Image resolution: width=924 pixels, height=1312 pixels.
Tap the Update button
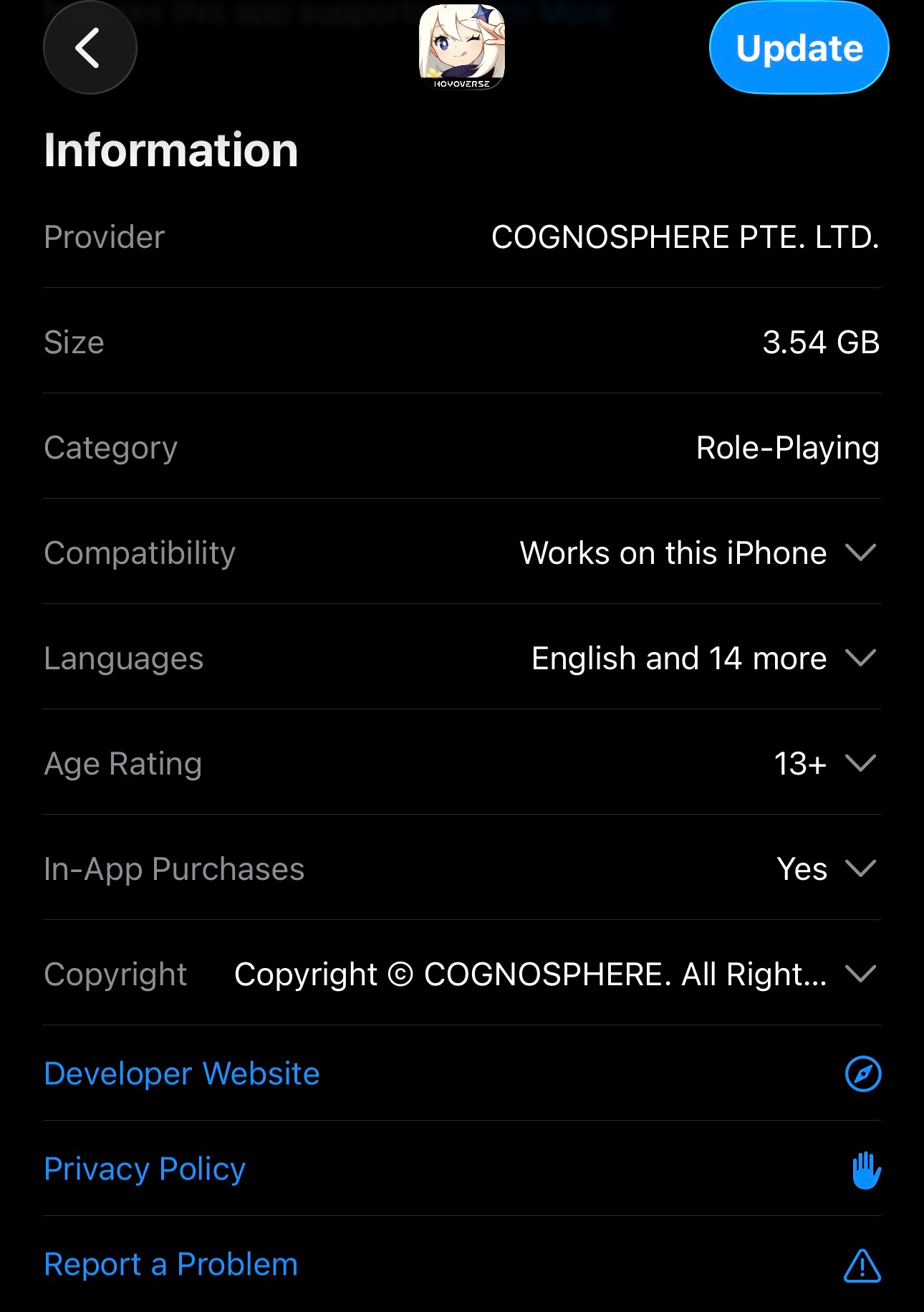(x=799, y=48)
